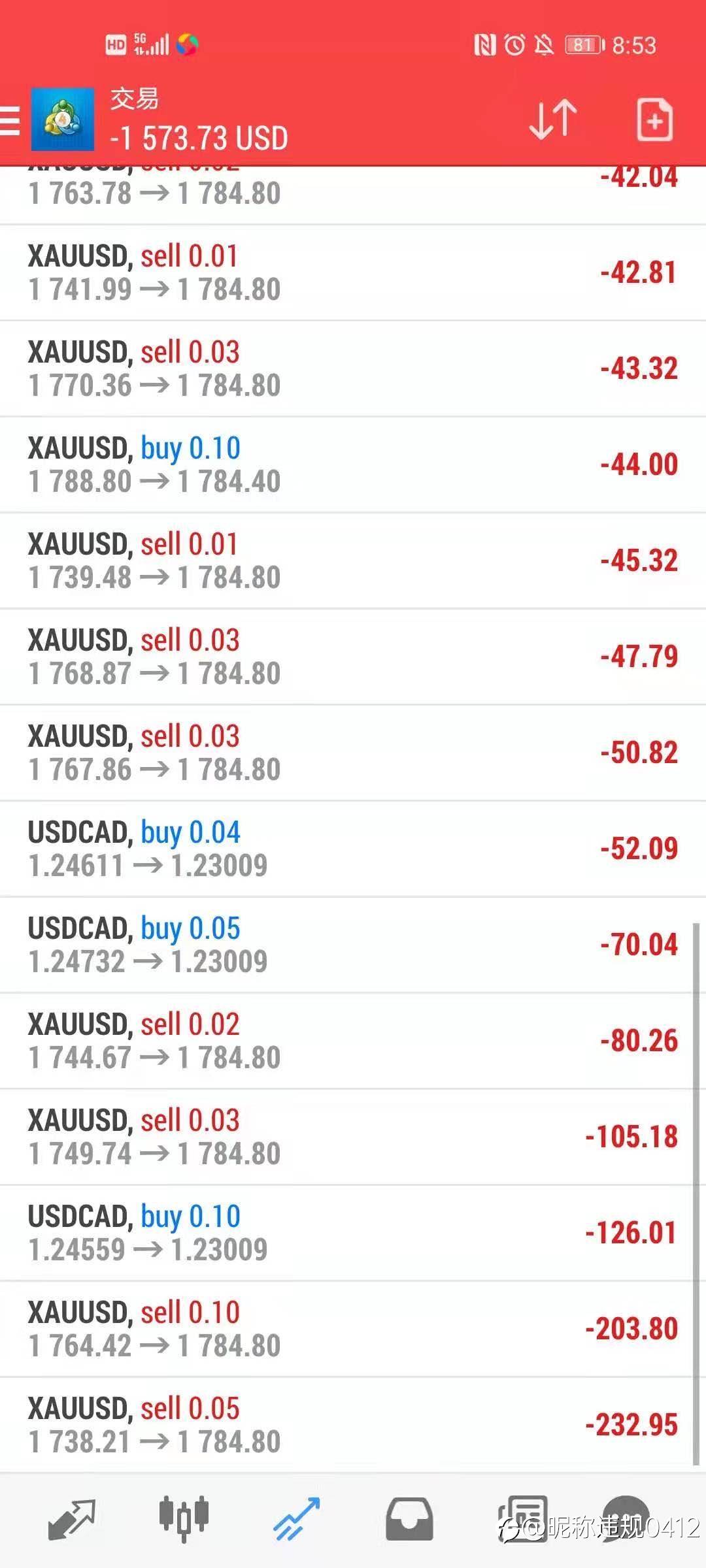Screen dimensions: 706x1568
Task: Switch to the Quotes tab
Action: pos(72,1519)
